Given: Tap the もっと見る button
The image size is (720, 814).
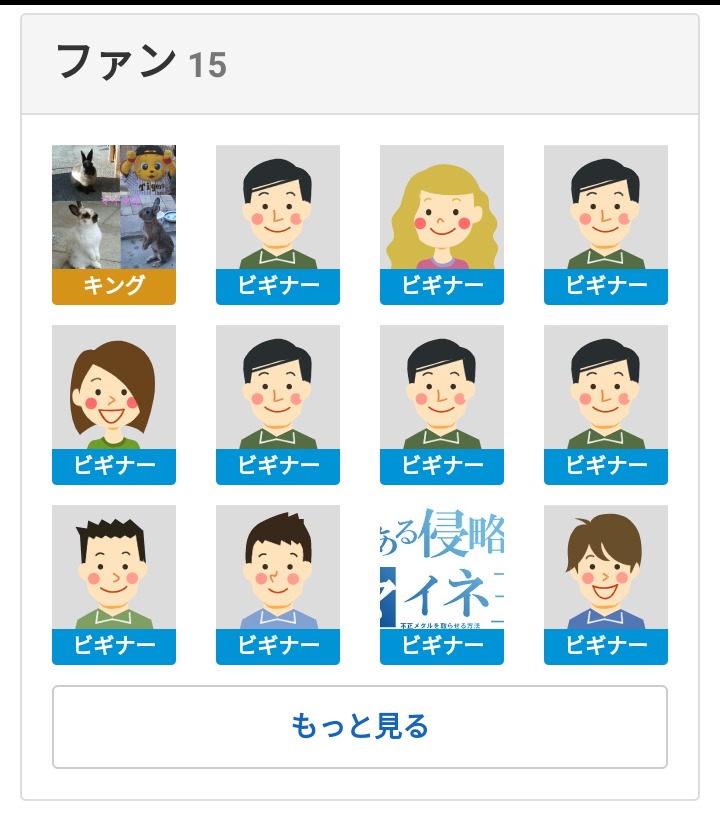Looking at the screenshot, I should [x=360, y=727].
